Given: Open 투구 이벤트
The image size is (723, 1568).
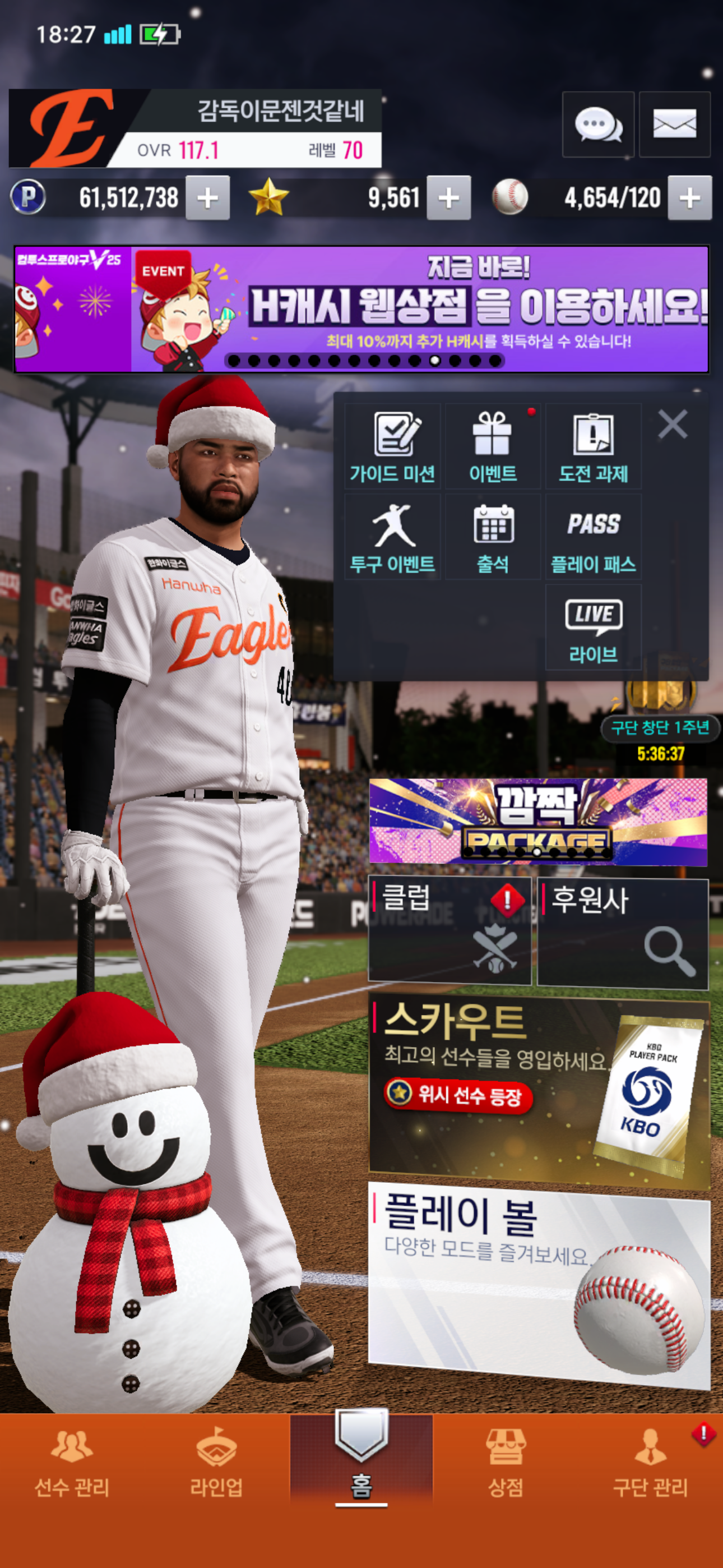Looking at the screenshot, I should coord(392,537).
